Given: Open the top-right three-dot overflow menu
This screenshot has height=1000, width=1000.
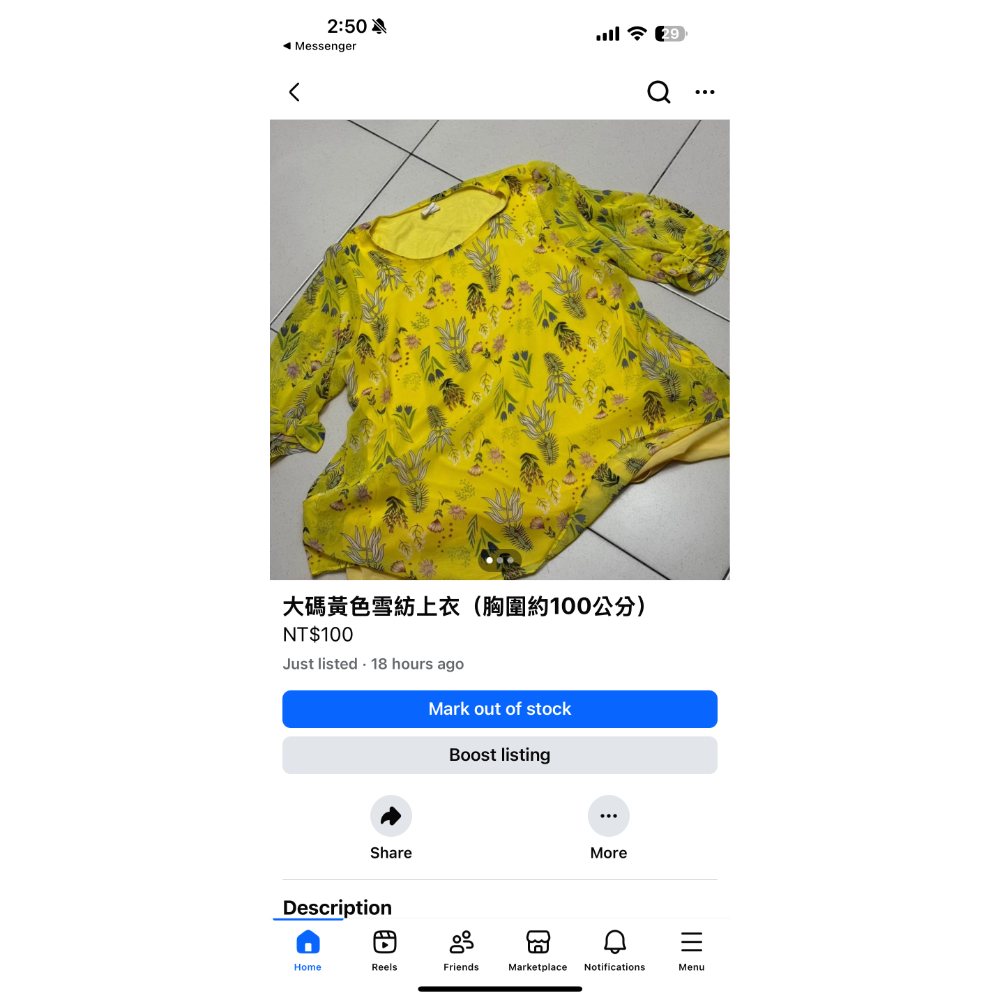Looking at the screenshot, I should coord(705,92).
